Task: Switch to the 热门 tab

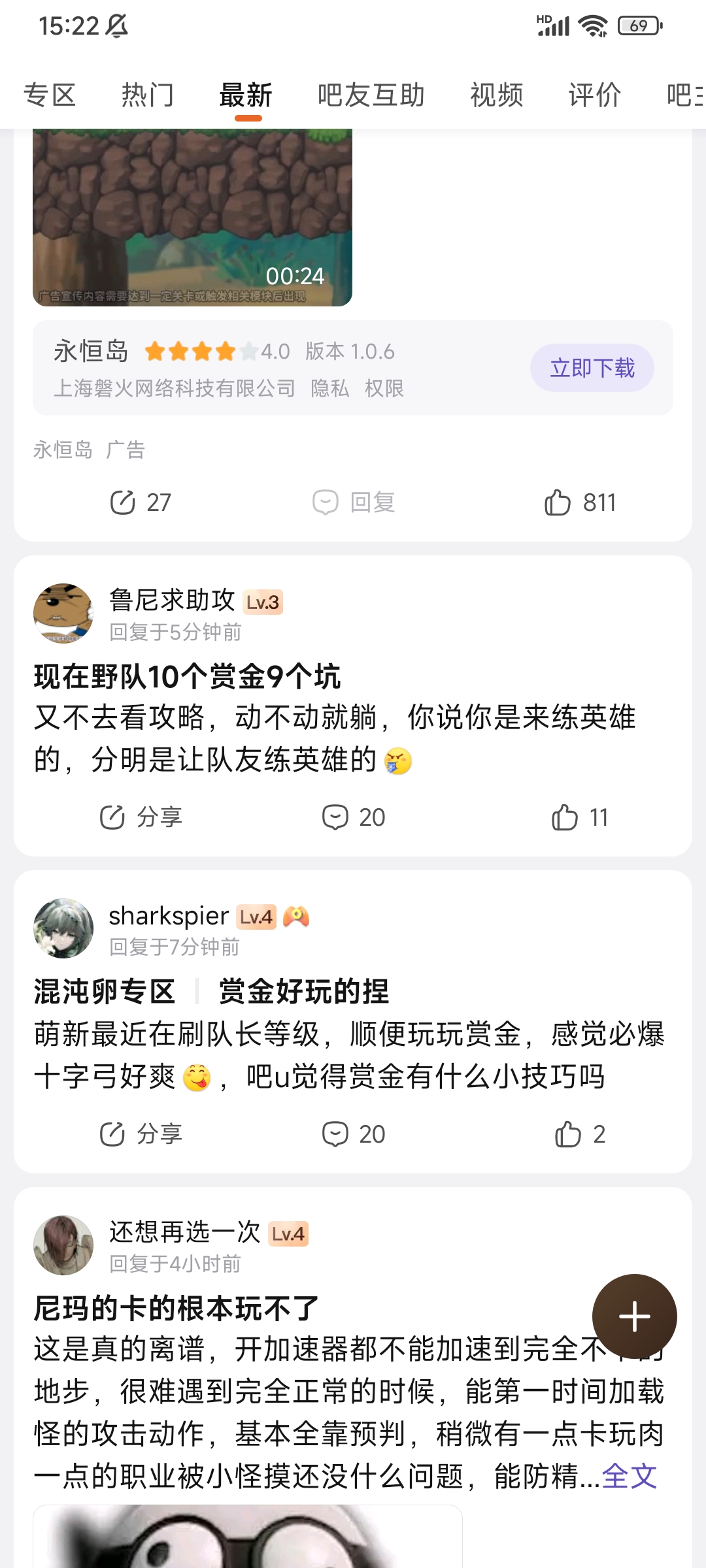Action: (x=148, y=95)
